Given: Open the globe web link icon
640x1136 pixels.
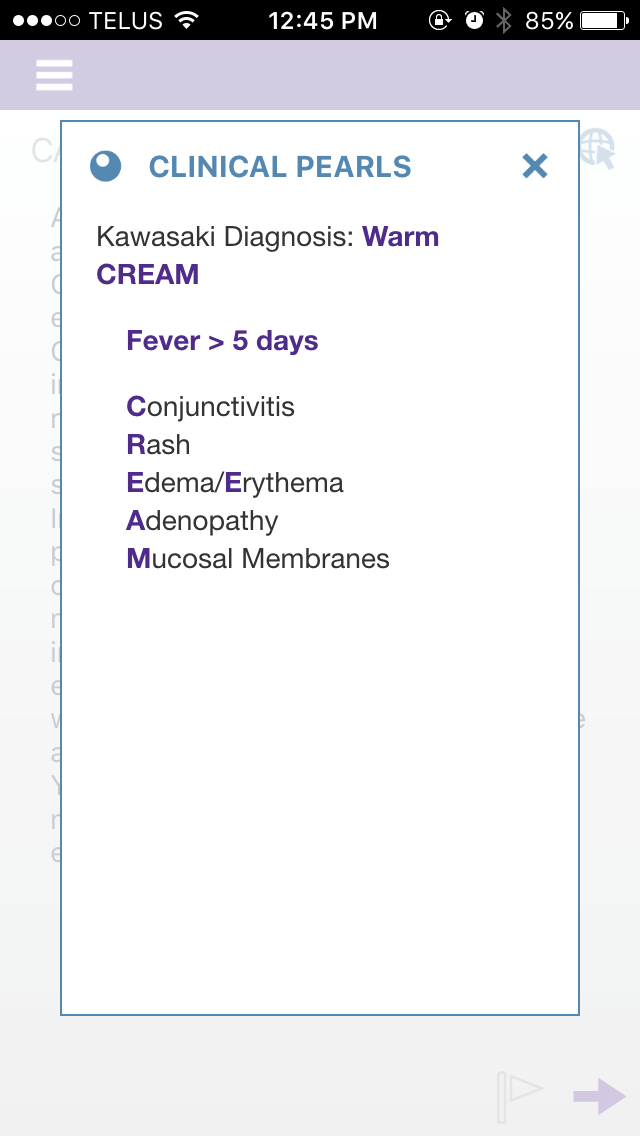Looking at the screenshot, I should [x=598, y=149].
